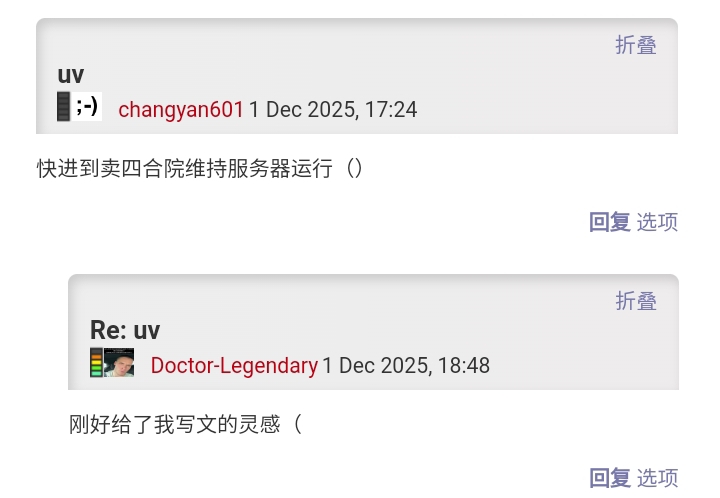The image size is (720, 498).
Task: Collapse changyan601's uv post with 折叠
Action: (636, 45)
